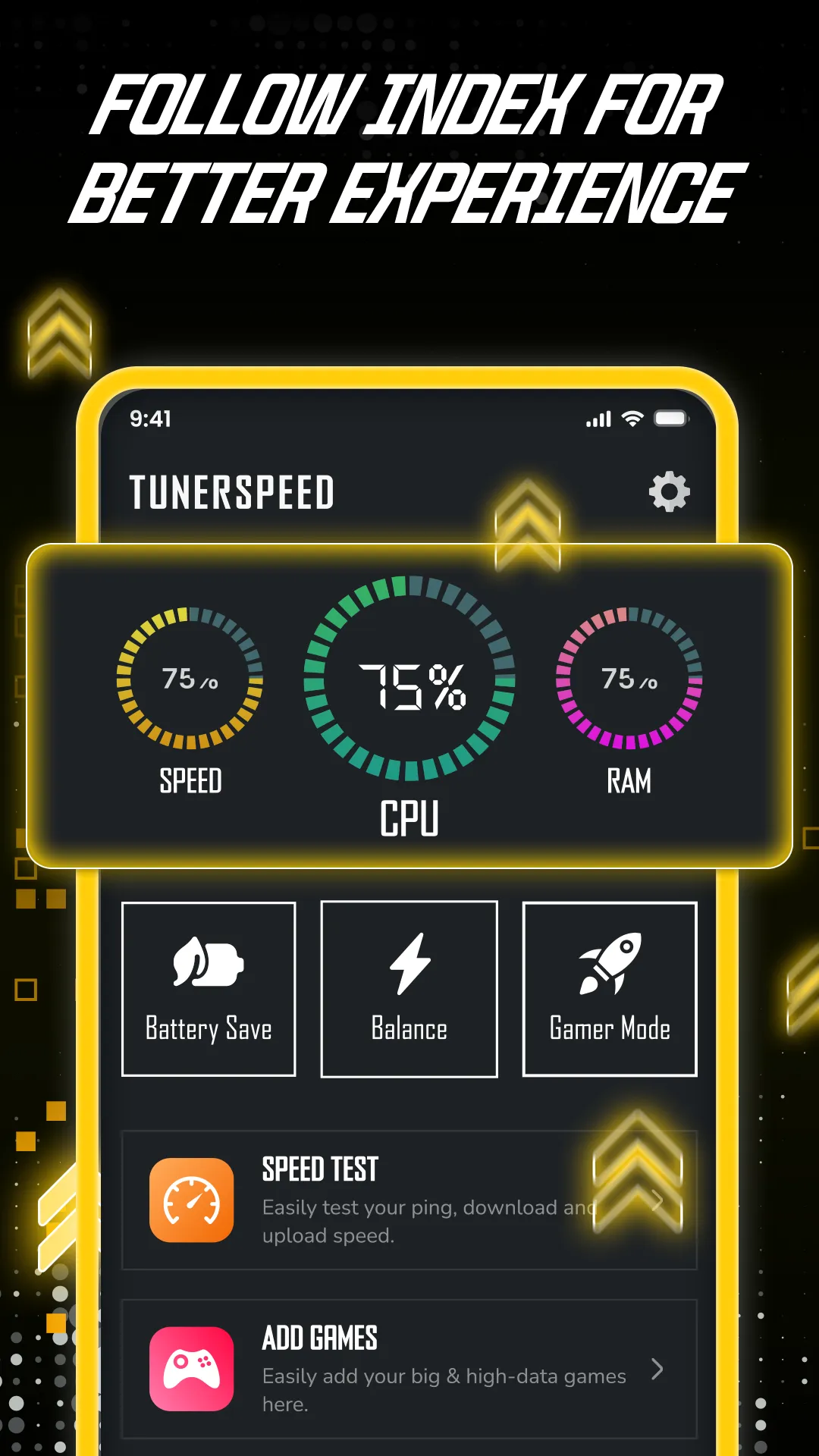Select the TUNERSPEED title header
This screenshot has width=819, height=1456.
[x=232, y=493]
